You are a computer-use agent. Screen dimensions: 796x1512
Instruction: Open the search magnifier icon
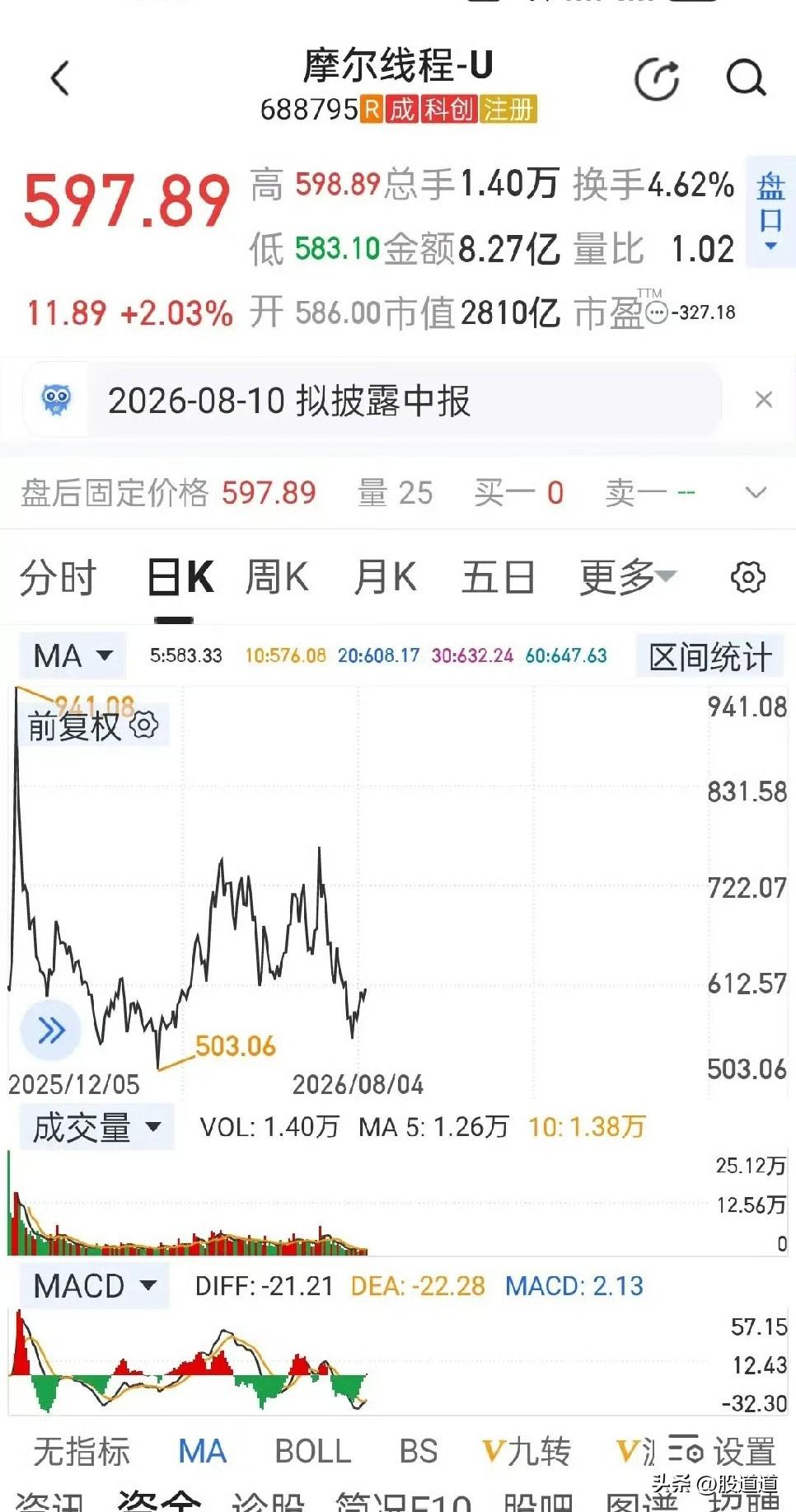click(x=746, y=79)
